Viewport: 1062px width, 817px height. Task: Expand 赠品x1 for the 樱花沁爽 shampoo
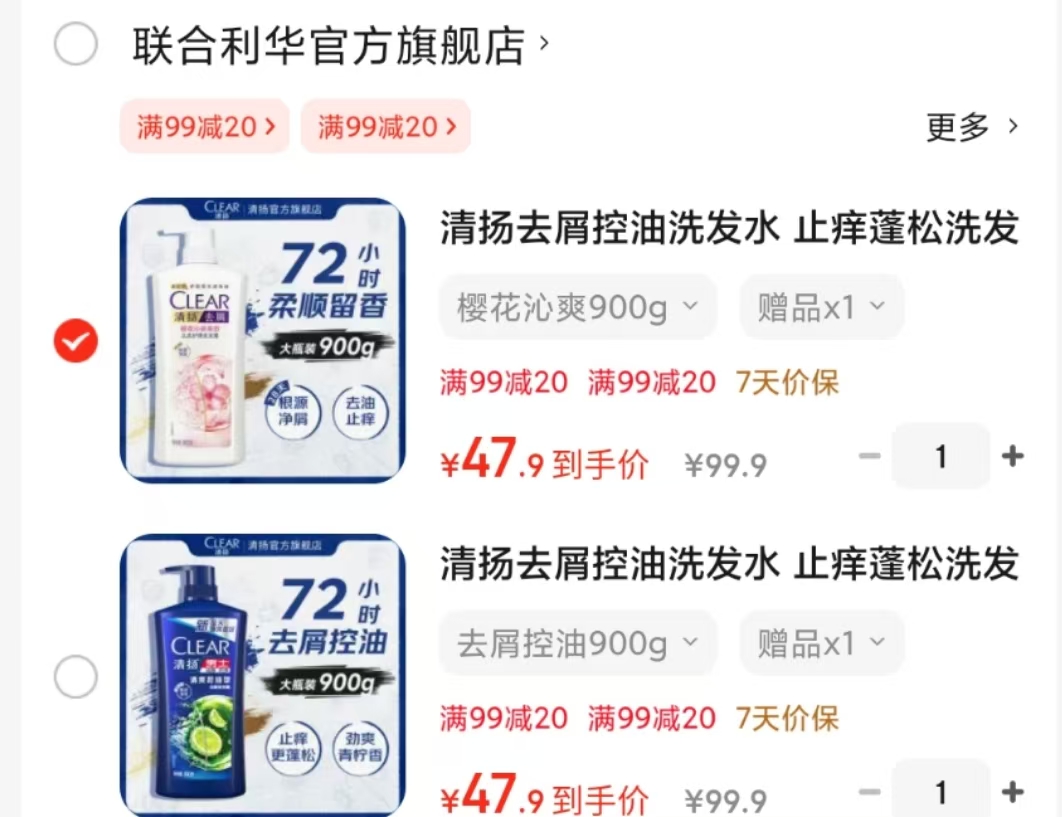click(821, 307)
